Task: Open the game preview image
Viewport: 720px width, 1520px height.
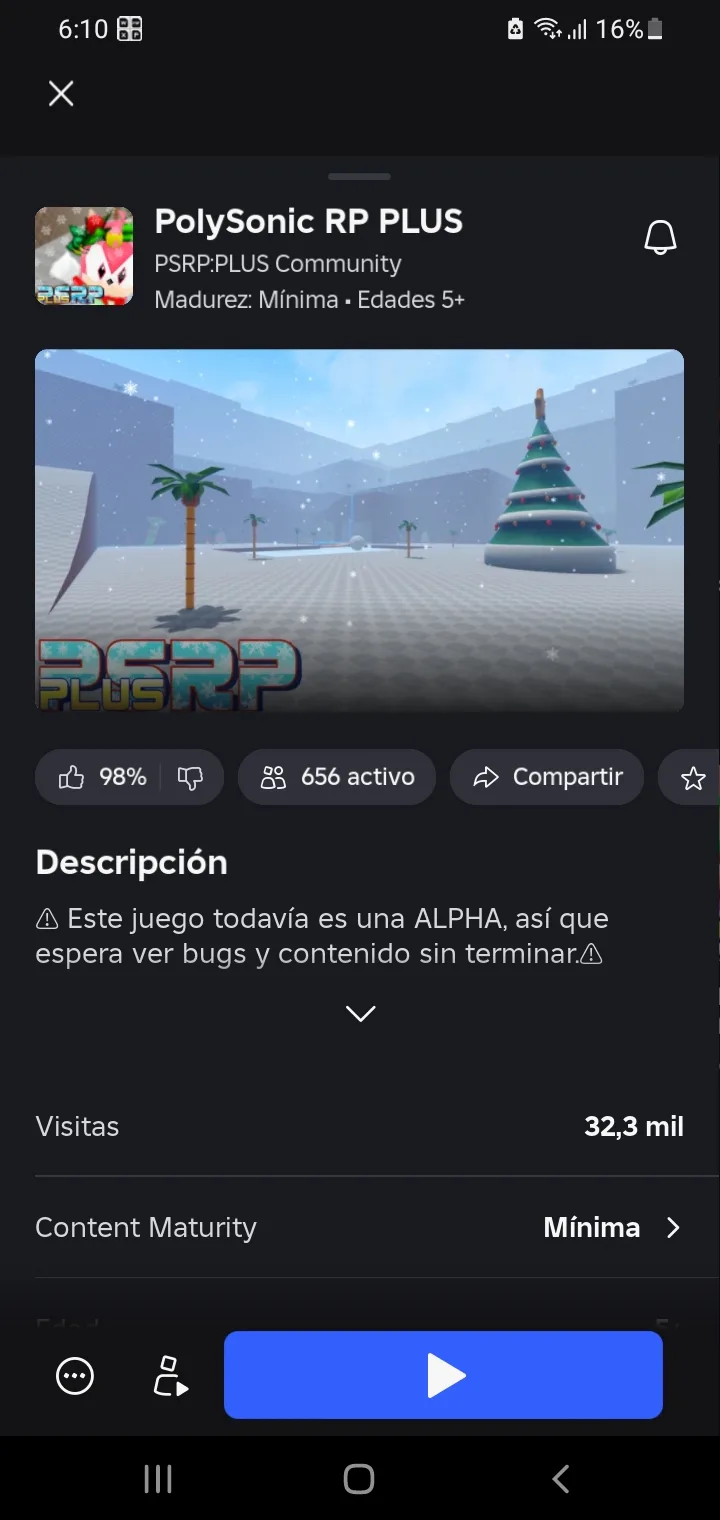Action: point(359,530)
